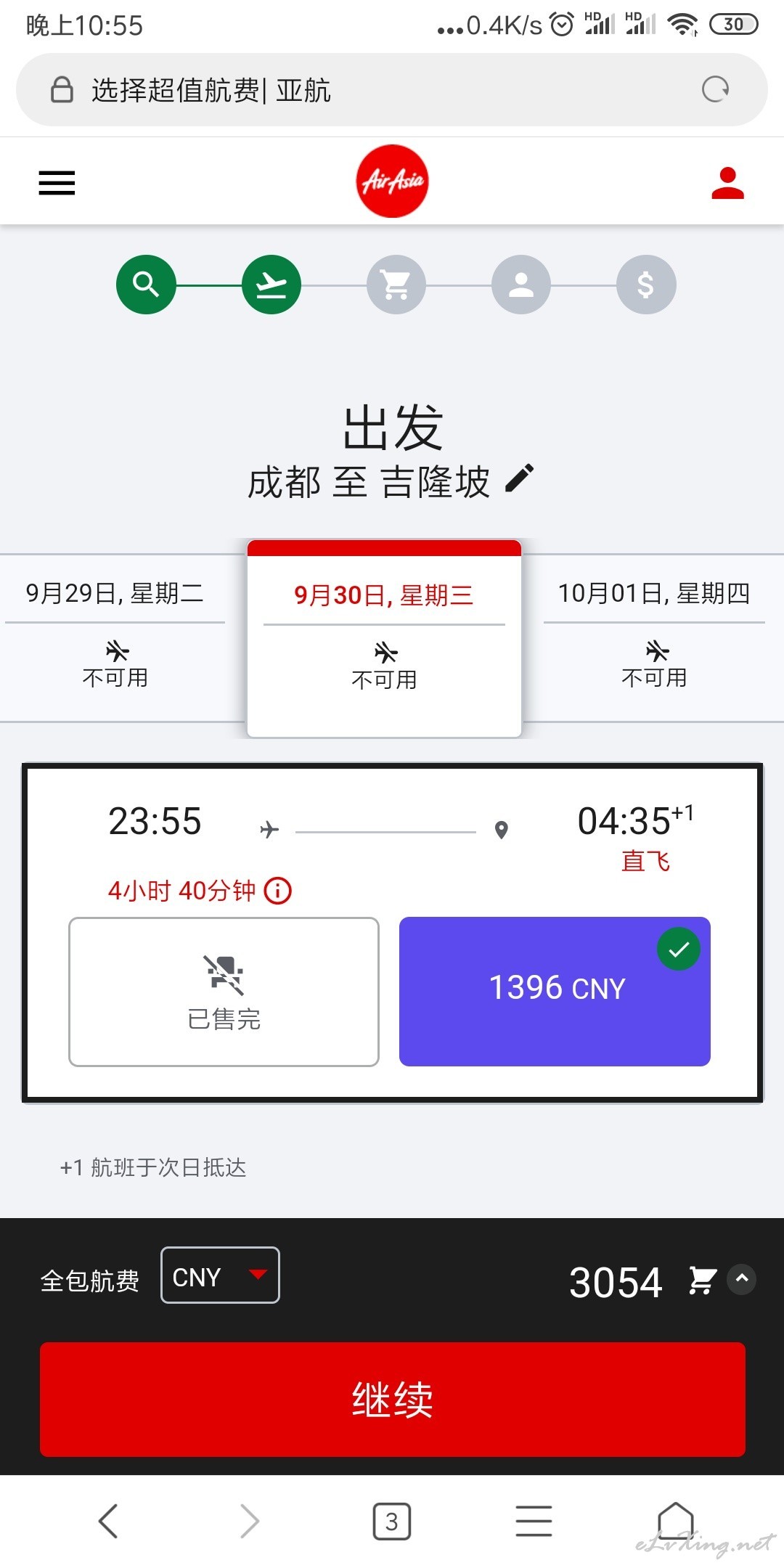The height and width of the screenshot is (1568, 784).
Task: Tap the address bar title
Action: click(x=211, y=91)
